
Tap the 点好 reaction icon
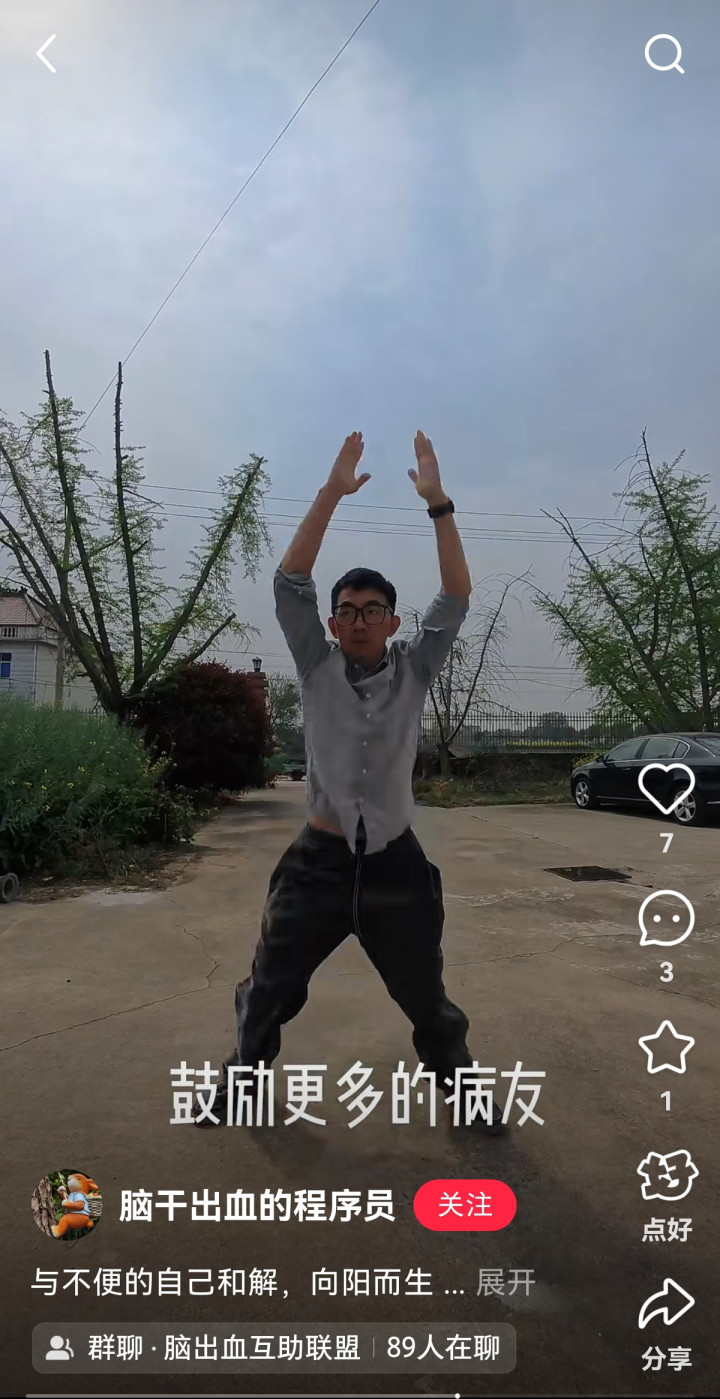point(666,1176)
